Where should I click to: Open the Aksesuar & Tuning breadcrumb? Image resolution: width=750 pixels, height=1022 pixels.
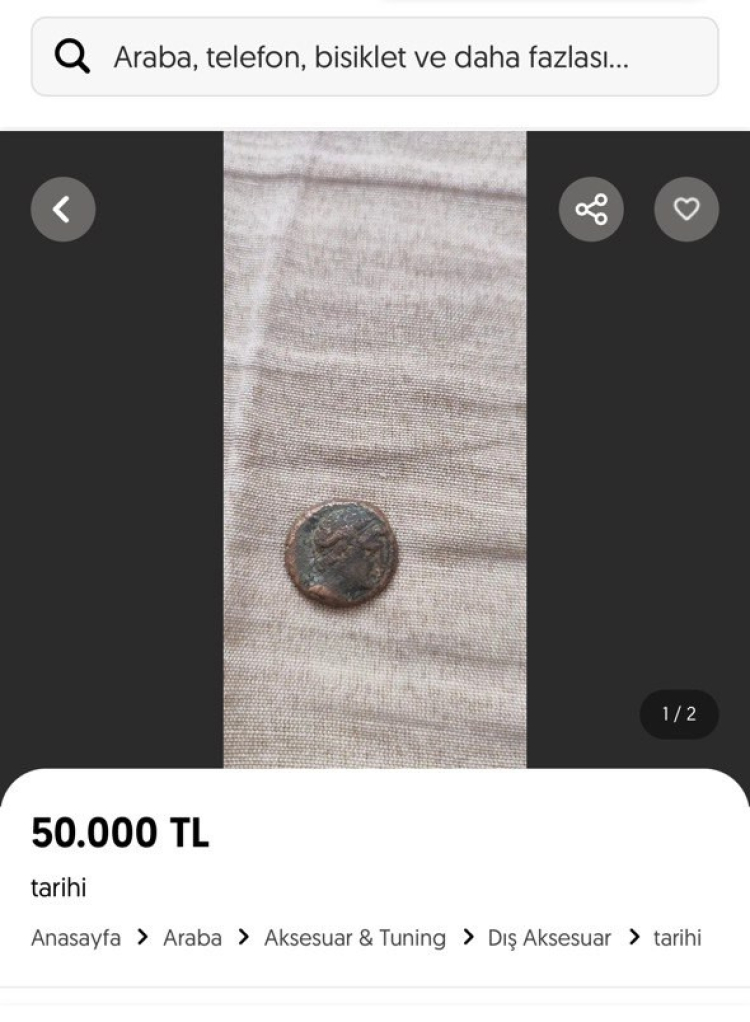pos(355,938)
